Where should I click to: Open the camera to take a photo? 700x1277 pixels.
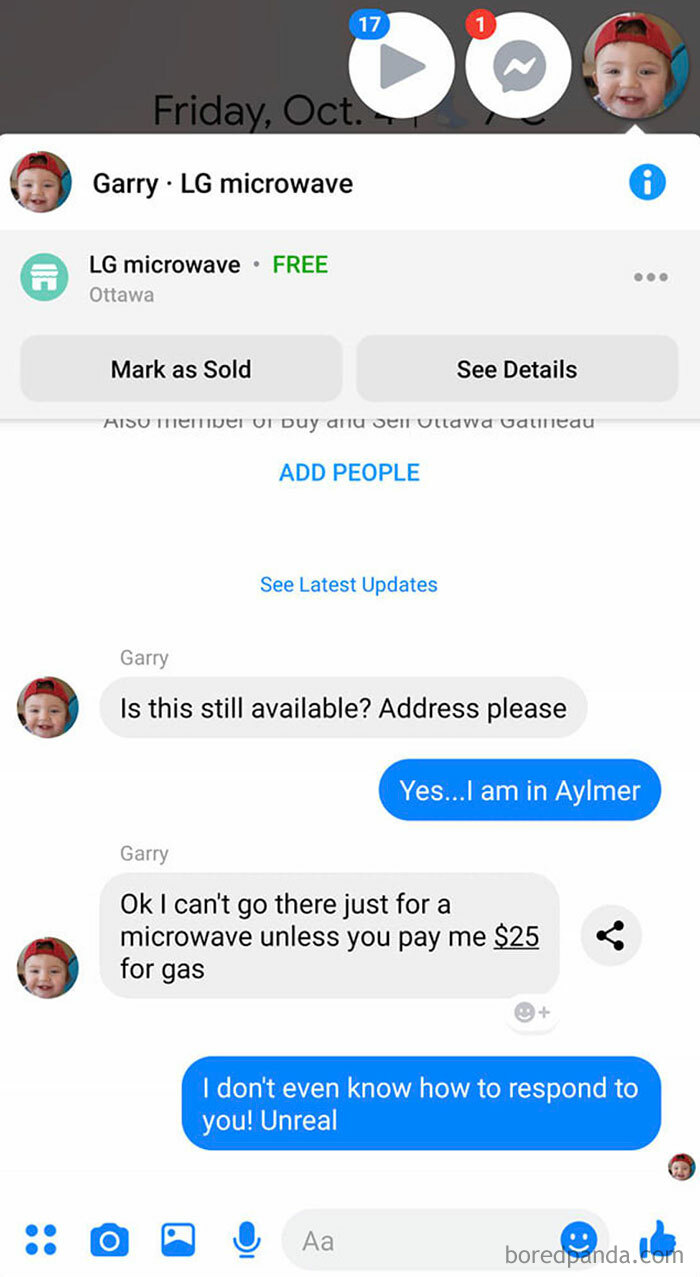coord(109,1241)
